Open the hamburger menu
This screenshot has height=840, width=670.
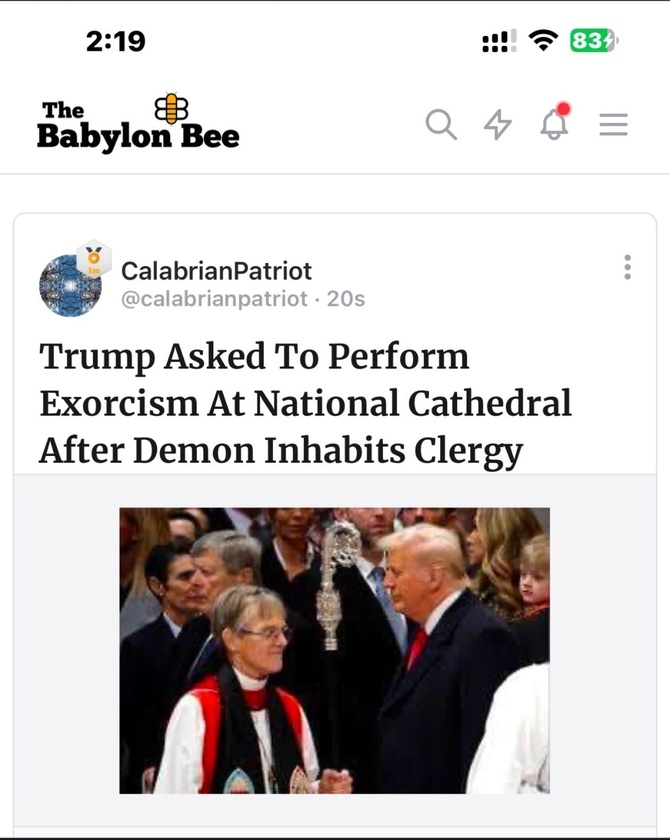coord(613,125)
